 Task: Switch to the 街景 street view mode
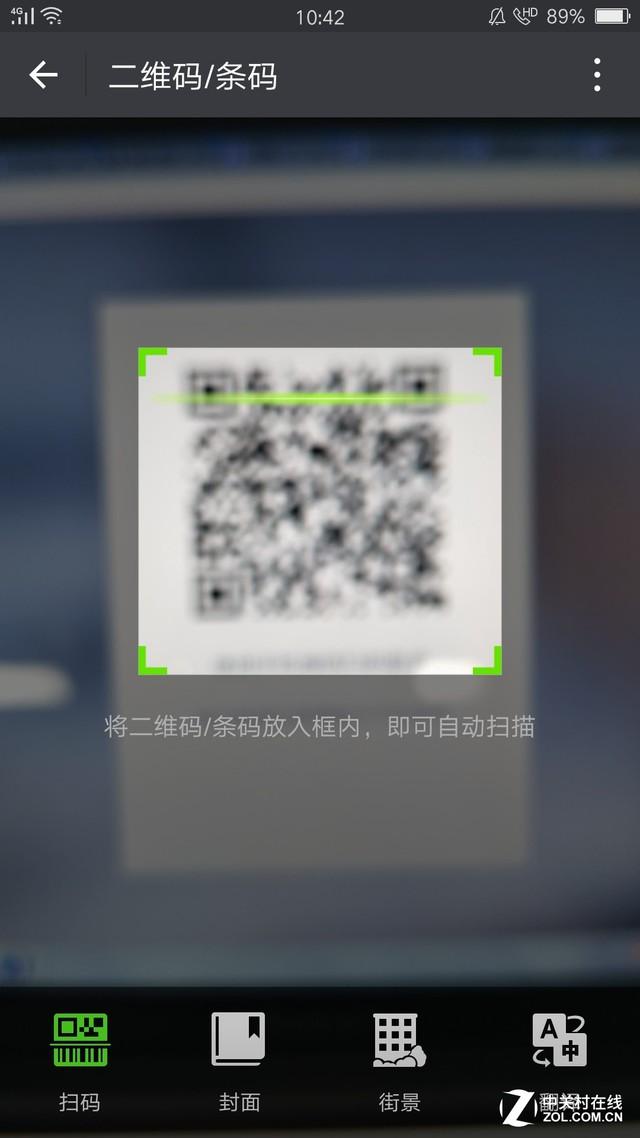[399, 1061]
